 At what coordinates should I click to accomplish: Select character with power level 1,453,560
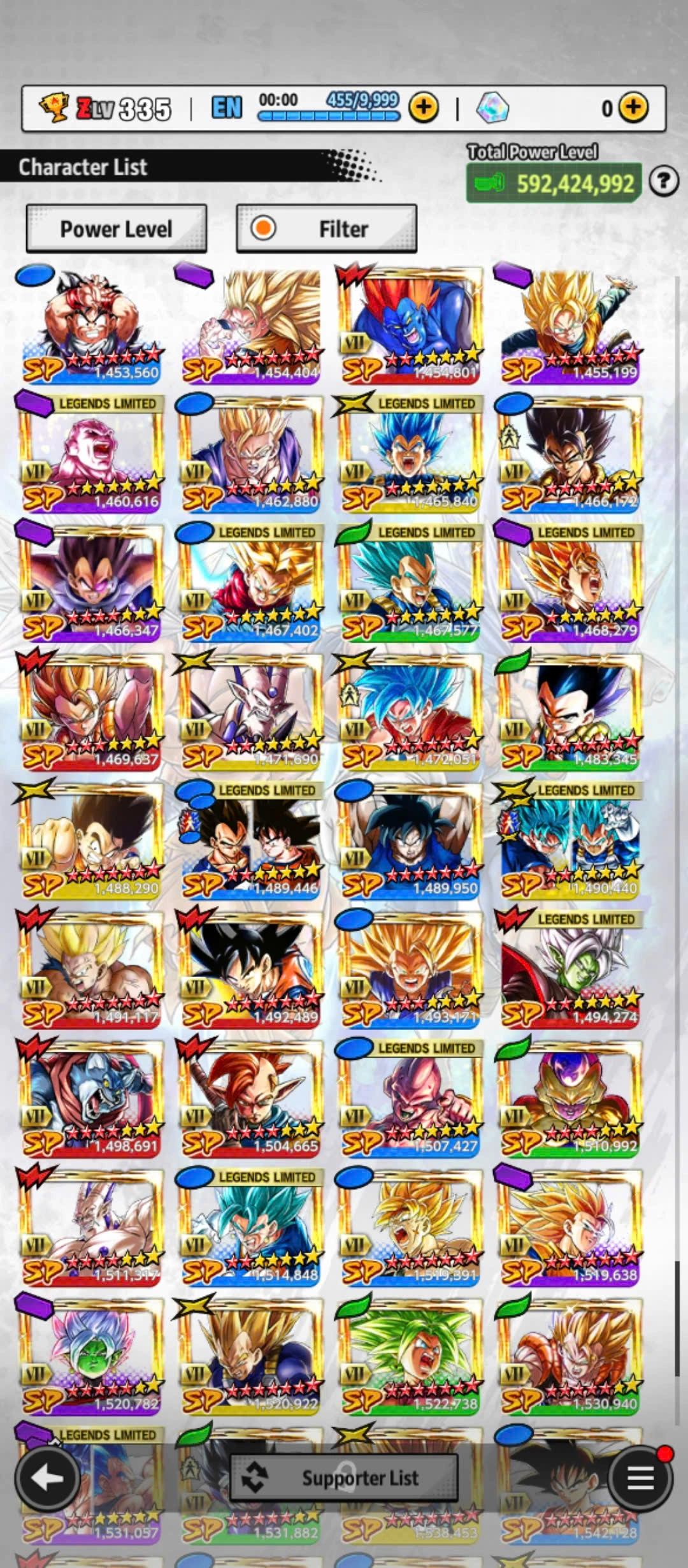(92, 325)
